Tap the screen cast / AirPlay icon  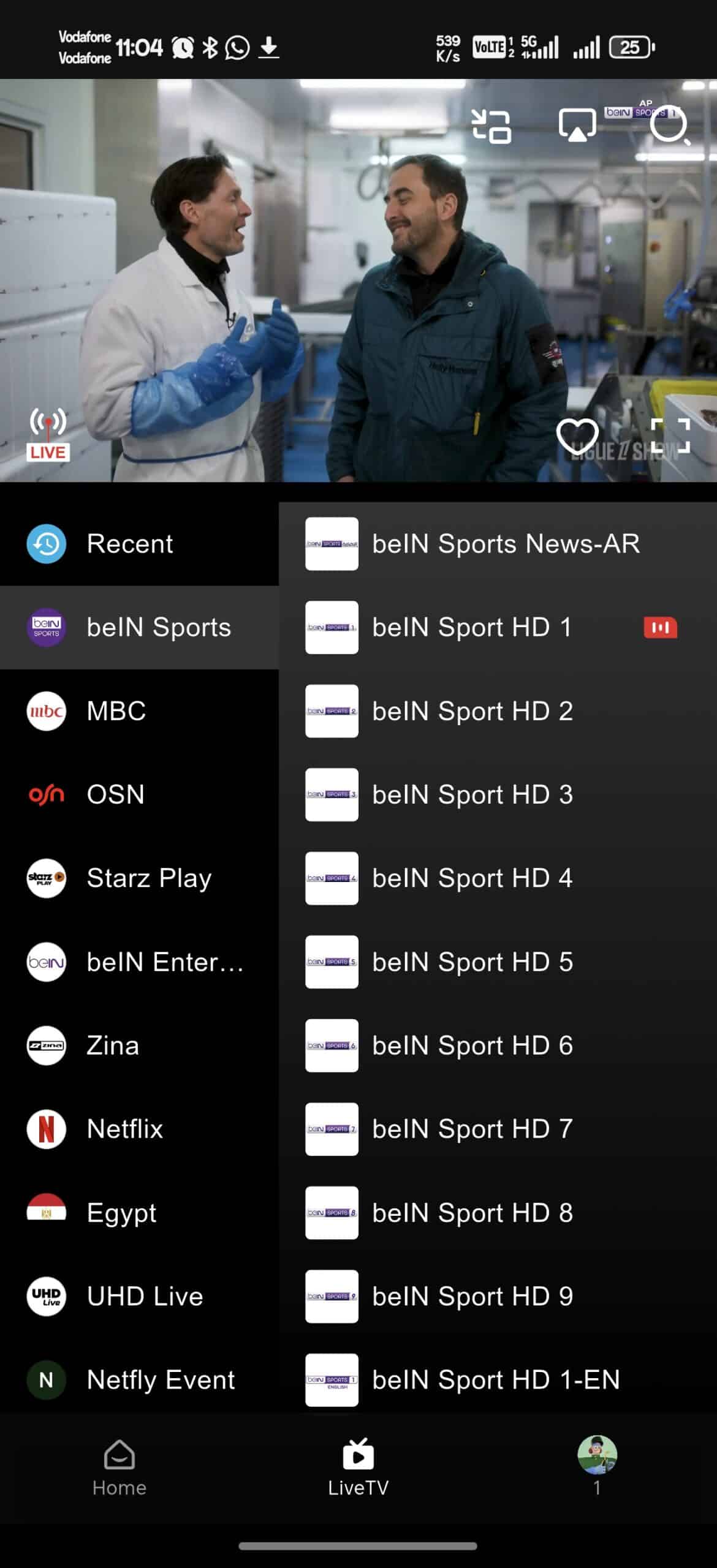click(576, 125)
